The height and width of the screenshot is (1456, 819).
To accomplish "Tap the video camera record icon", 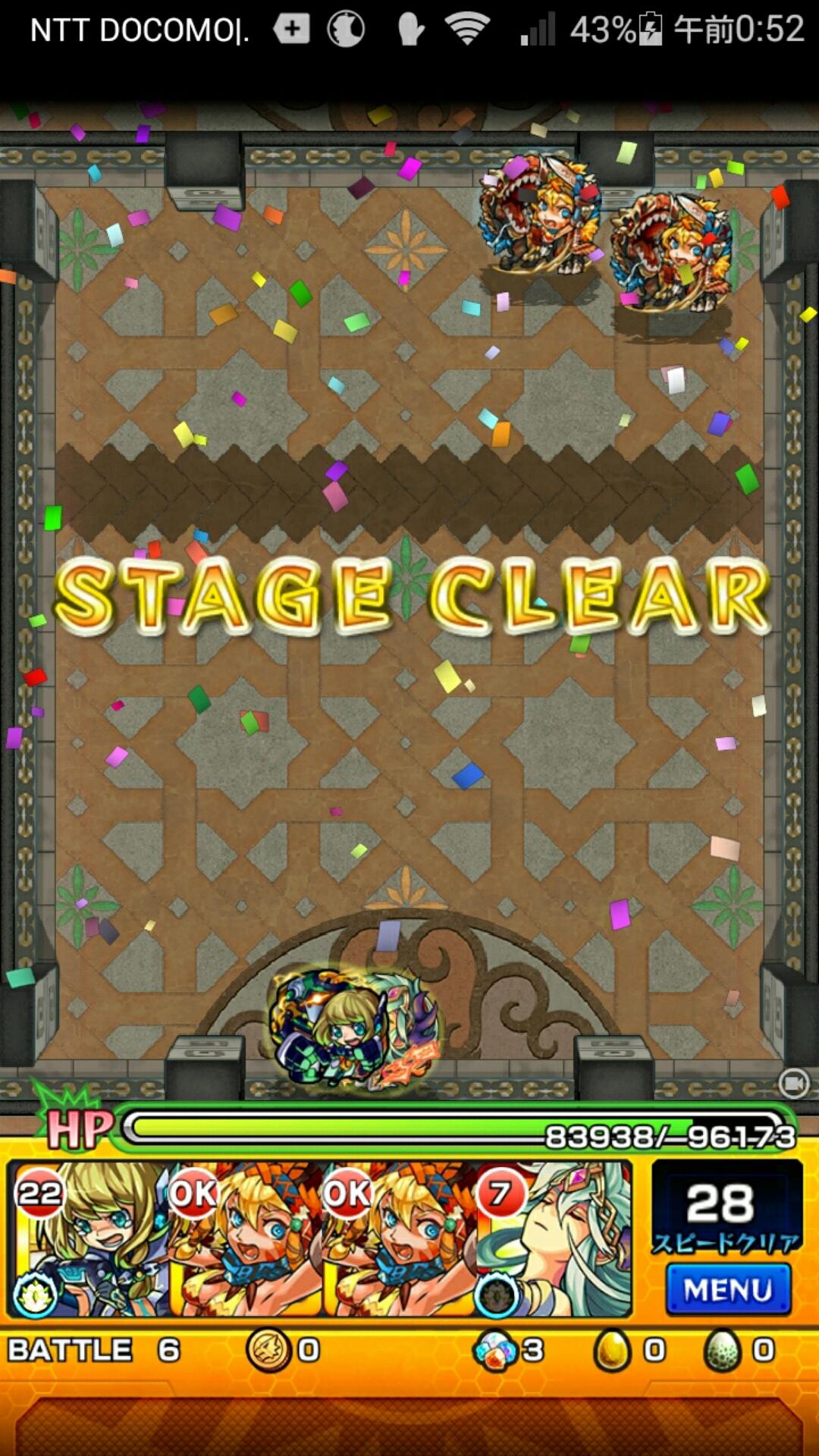I will [x=794, y=1083].
